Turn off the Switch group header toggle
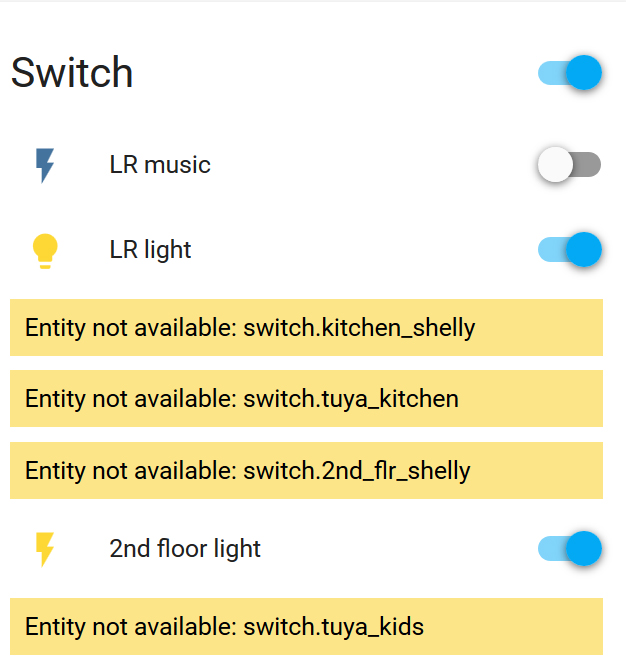Viewport: 626px width, 668px height. click(570, 73)
